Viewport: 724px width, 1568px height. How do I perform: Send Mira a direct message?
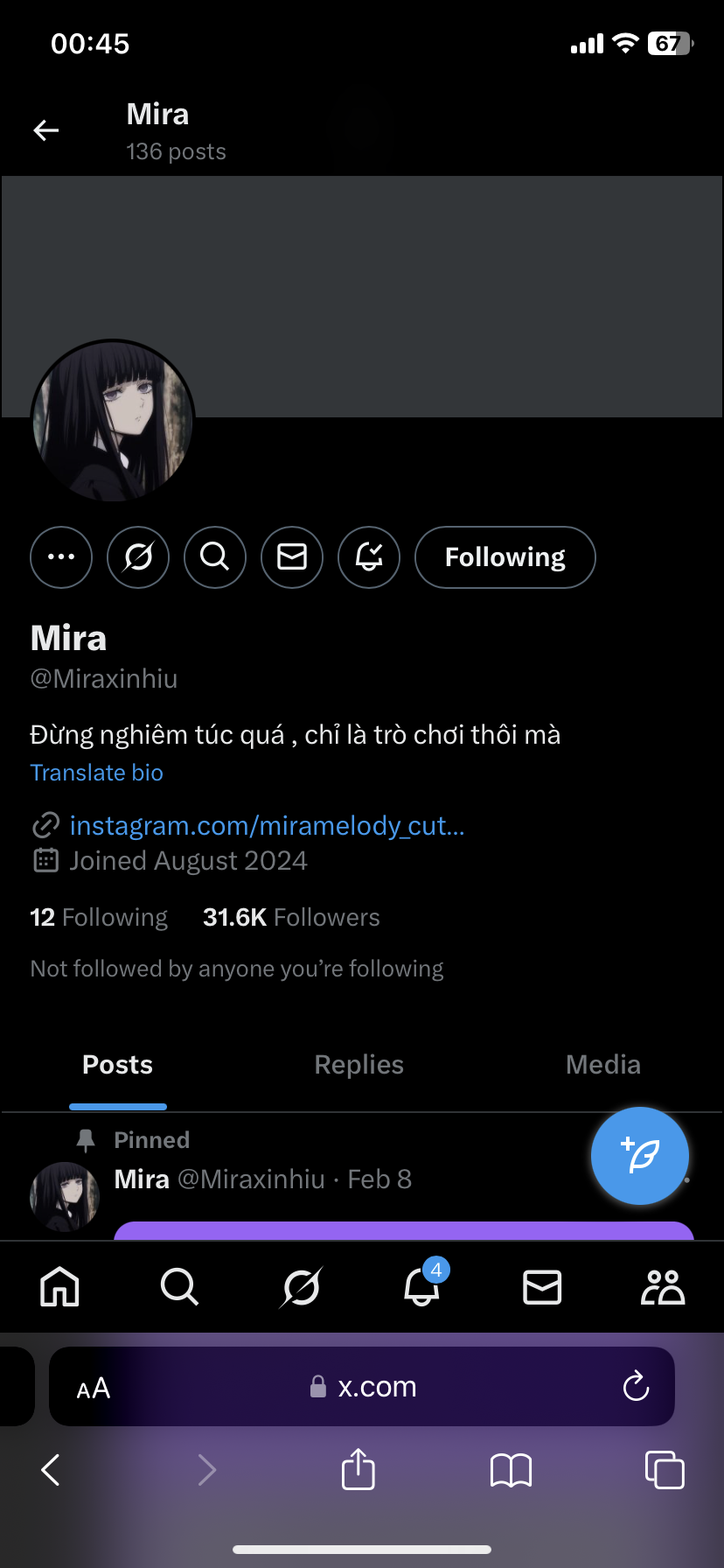pos(292,557)
